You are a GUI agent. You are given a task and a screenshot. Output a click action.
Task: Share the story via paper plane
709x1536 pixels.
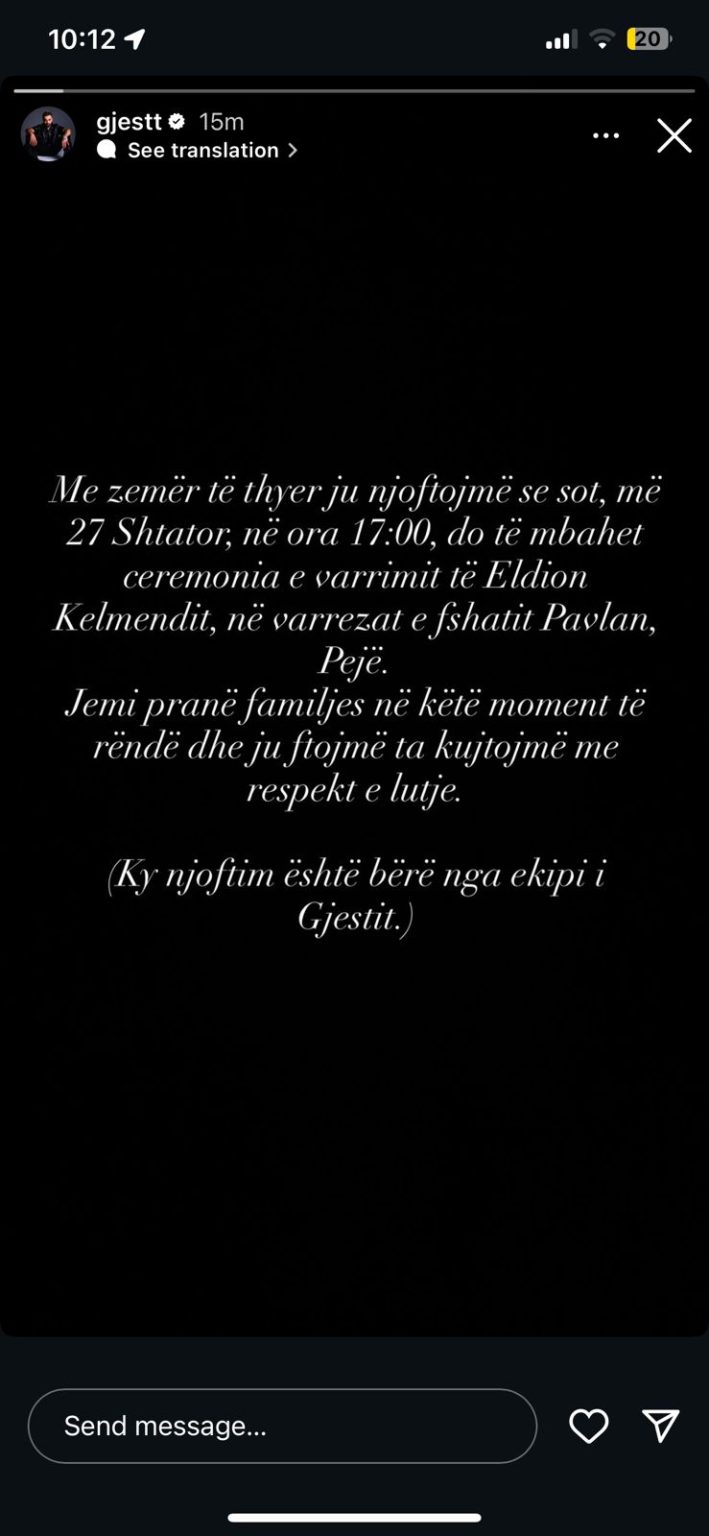661,1426
